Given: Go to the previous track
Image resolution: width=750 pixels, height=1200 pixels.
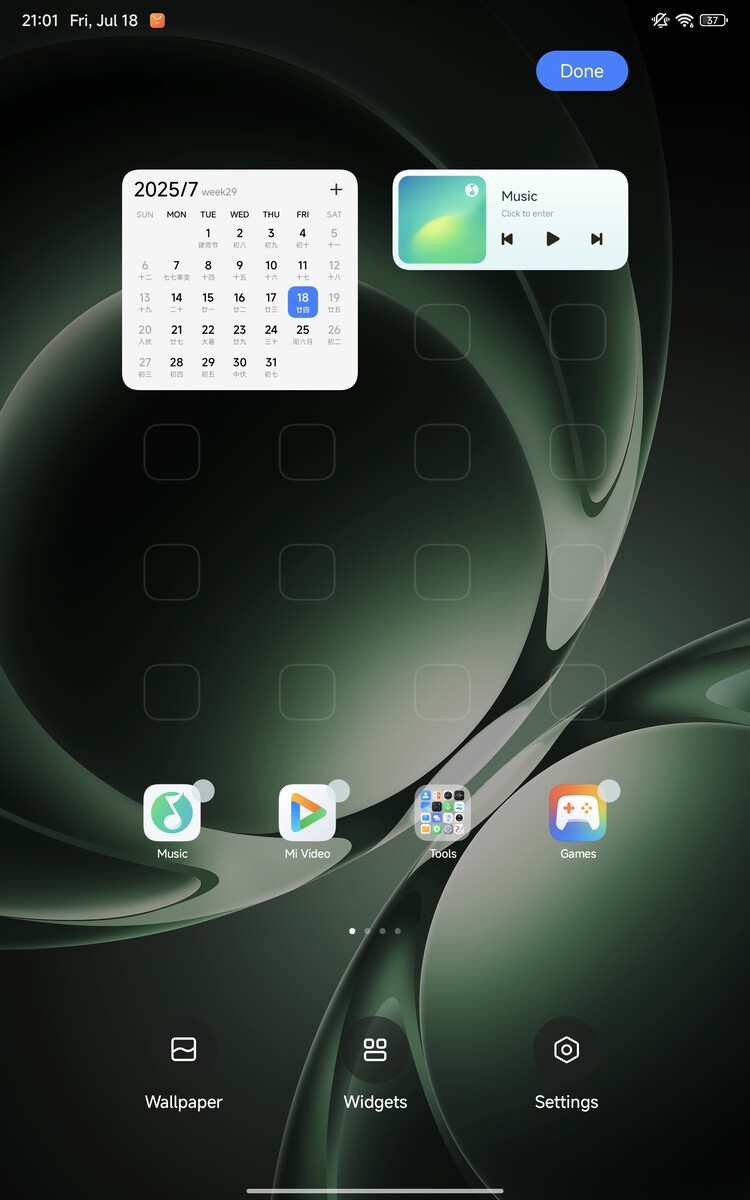Looking at the screenshot, I should 507,239.
